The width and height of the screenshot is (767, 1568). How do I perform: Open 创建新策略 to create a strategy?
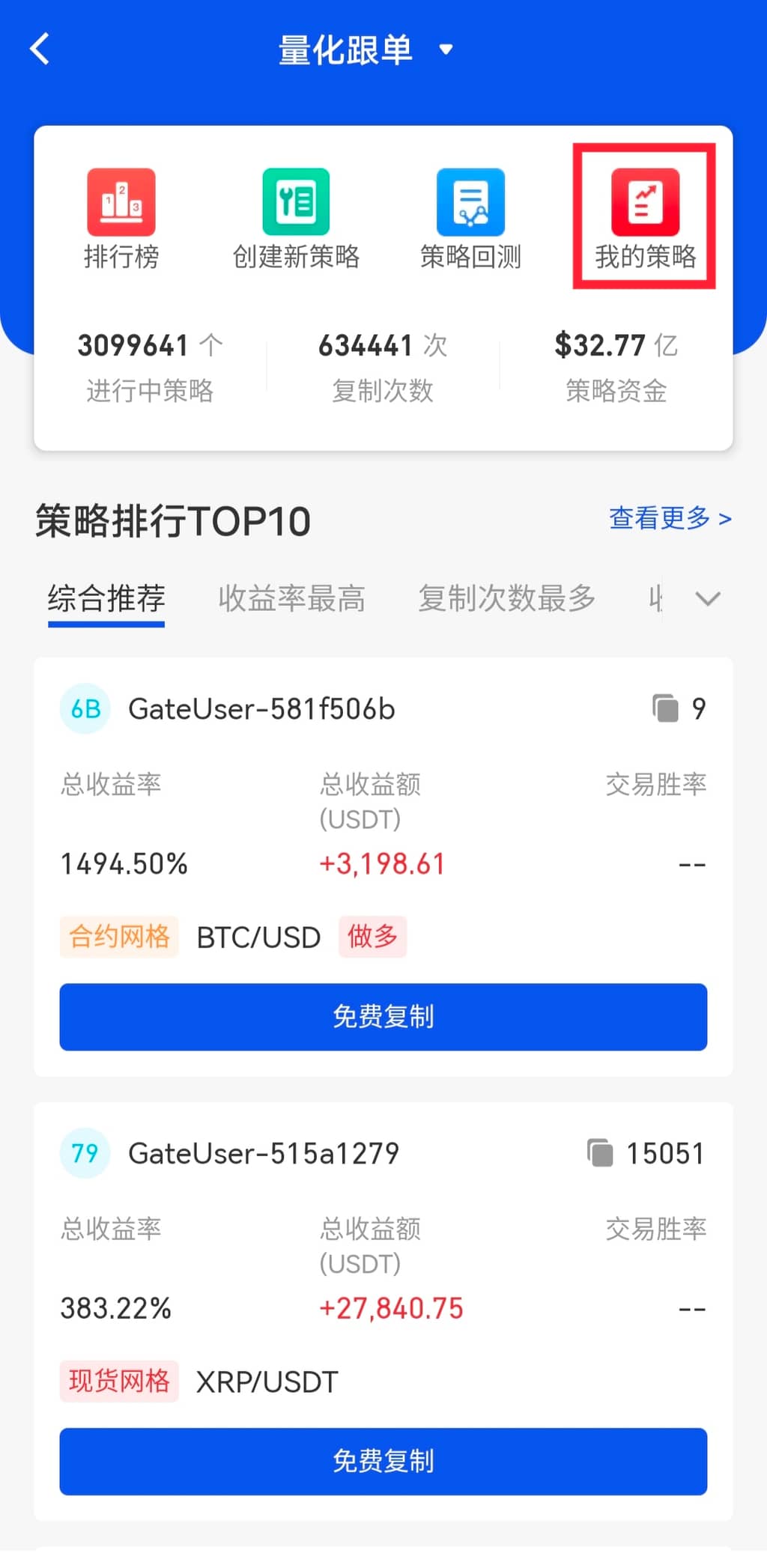pos(296,218)
